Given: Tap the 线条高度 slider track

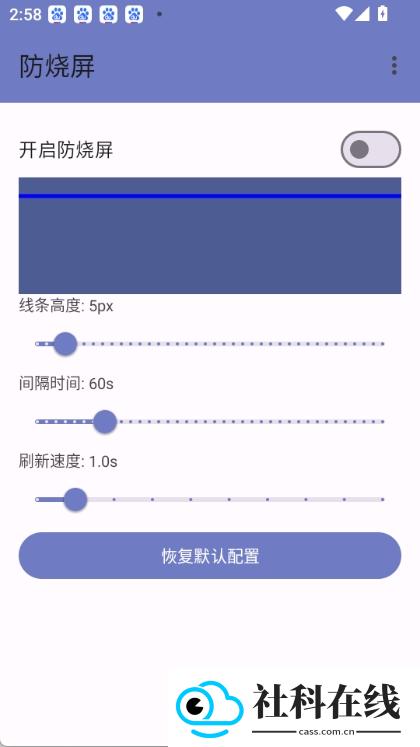Looking at the screenshot, I should [x=210, y=344].
